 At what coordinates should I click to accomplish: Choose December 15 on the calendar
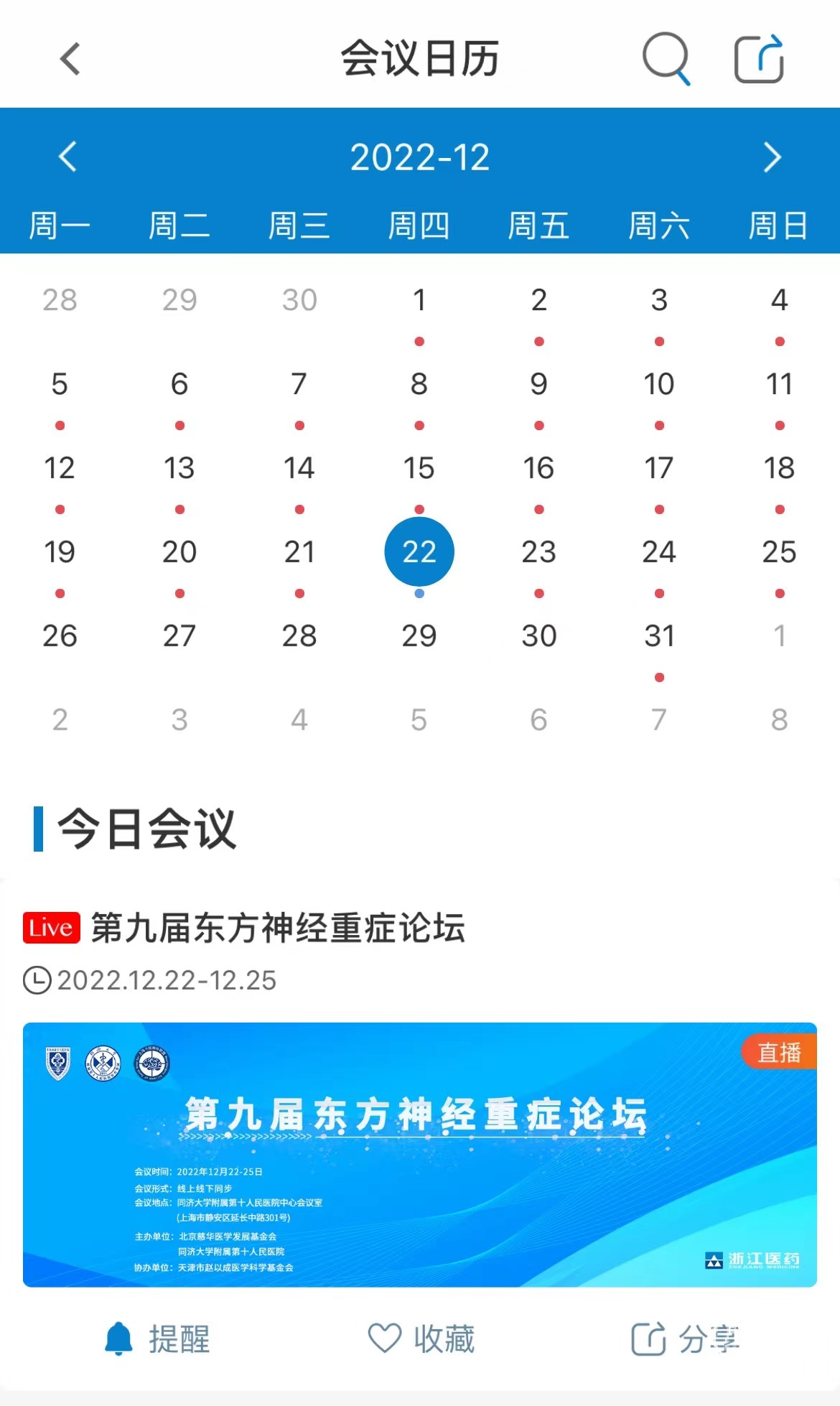(x=419, y=468)
